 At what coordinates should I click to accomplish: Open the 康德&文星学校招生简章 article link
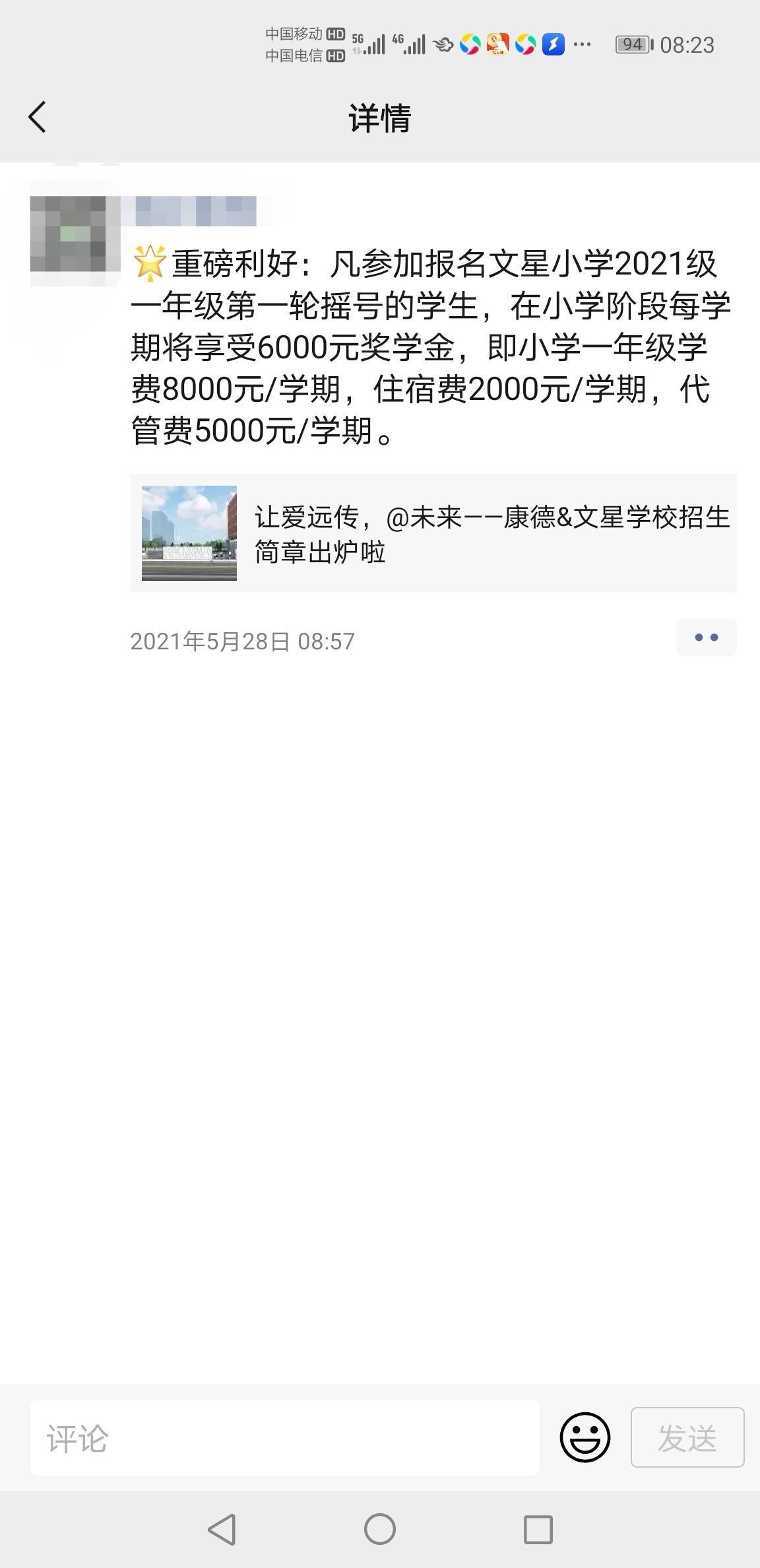[x=433, y=533]
